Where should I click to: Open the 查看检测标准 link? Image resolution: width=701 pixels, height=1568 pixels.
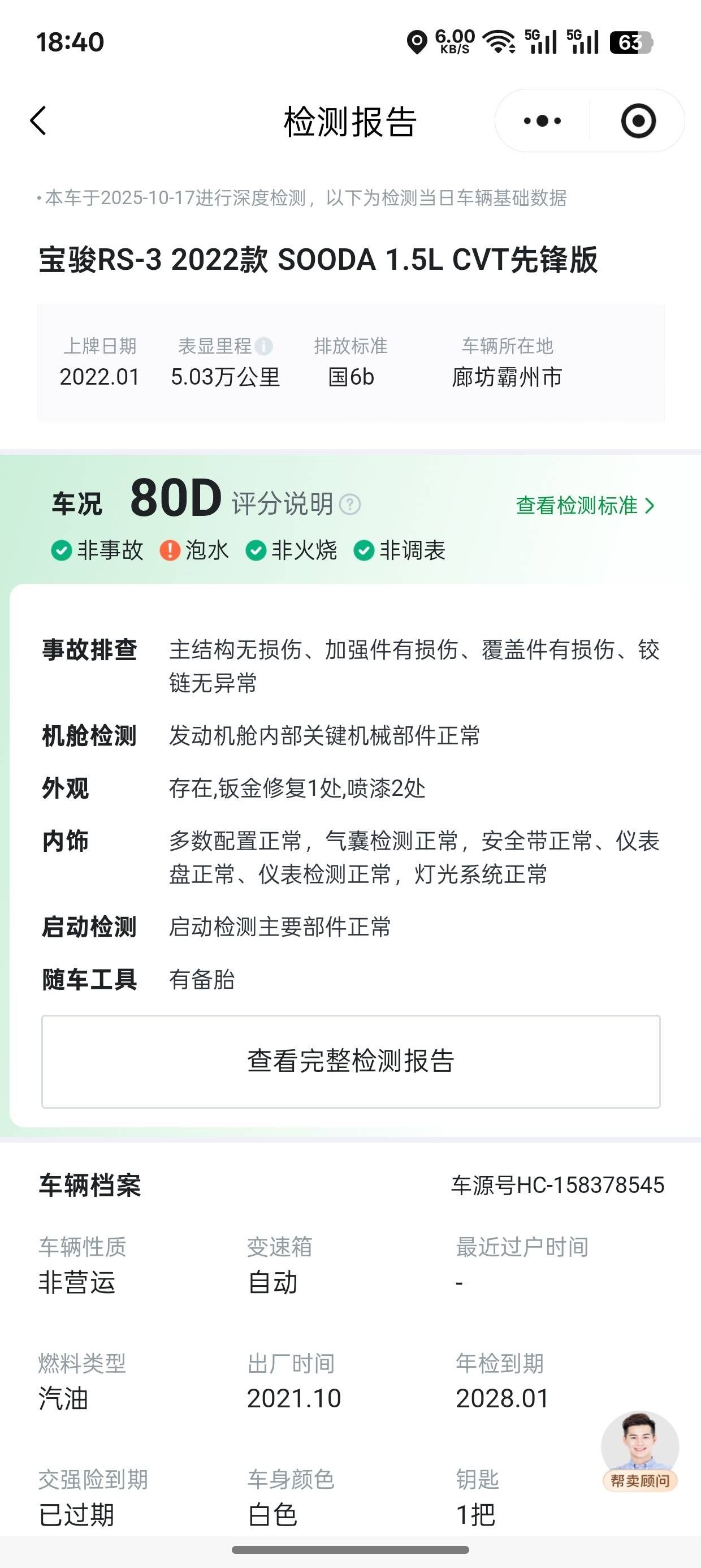(x=585, y=505)
